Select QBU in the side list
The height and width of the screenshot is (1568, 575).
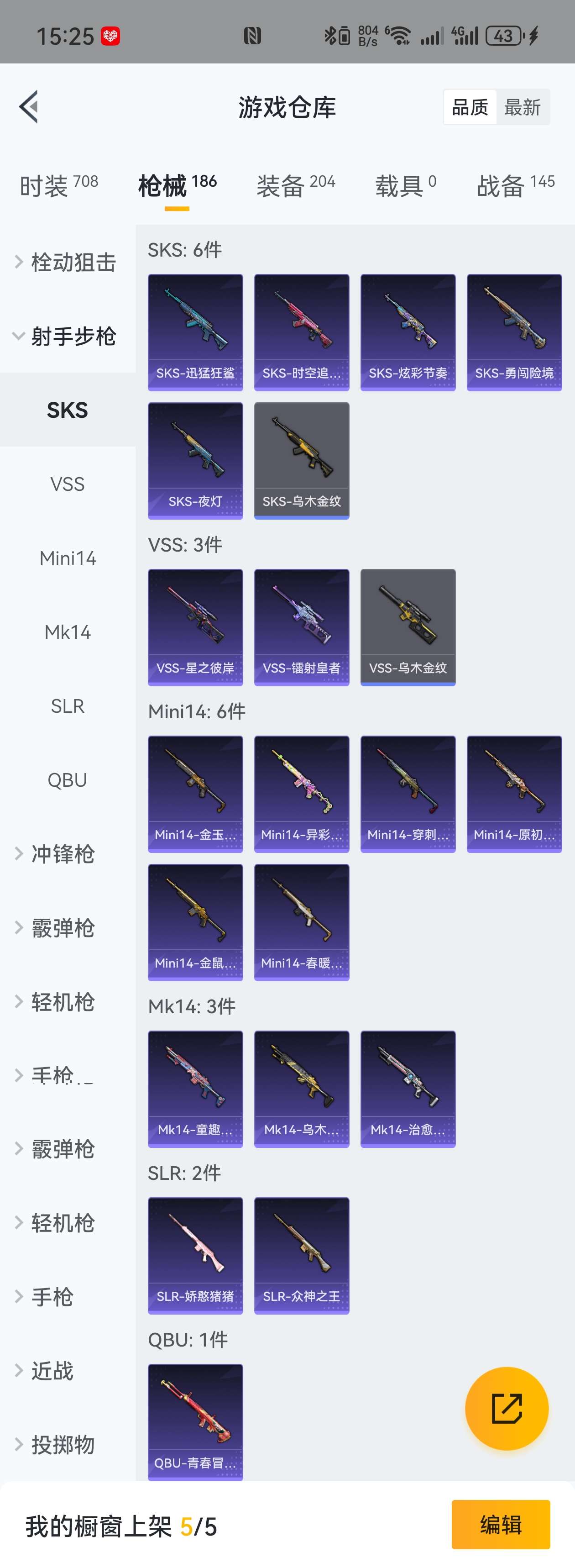click(x=68, y=780)
